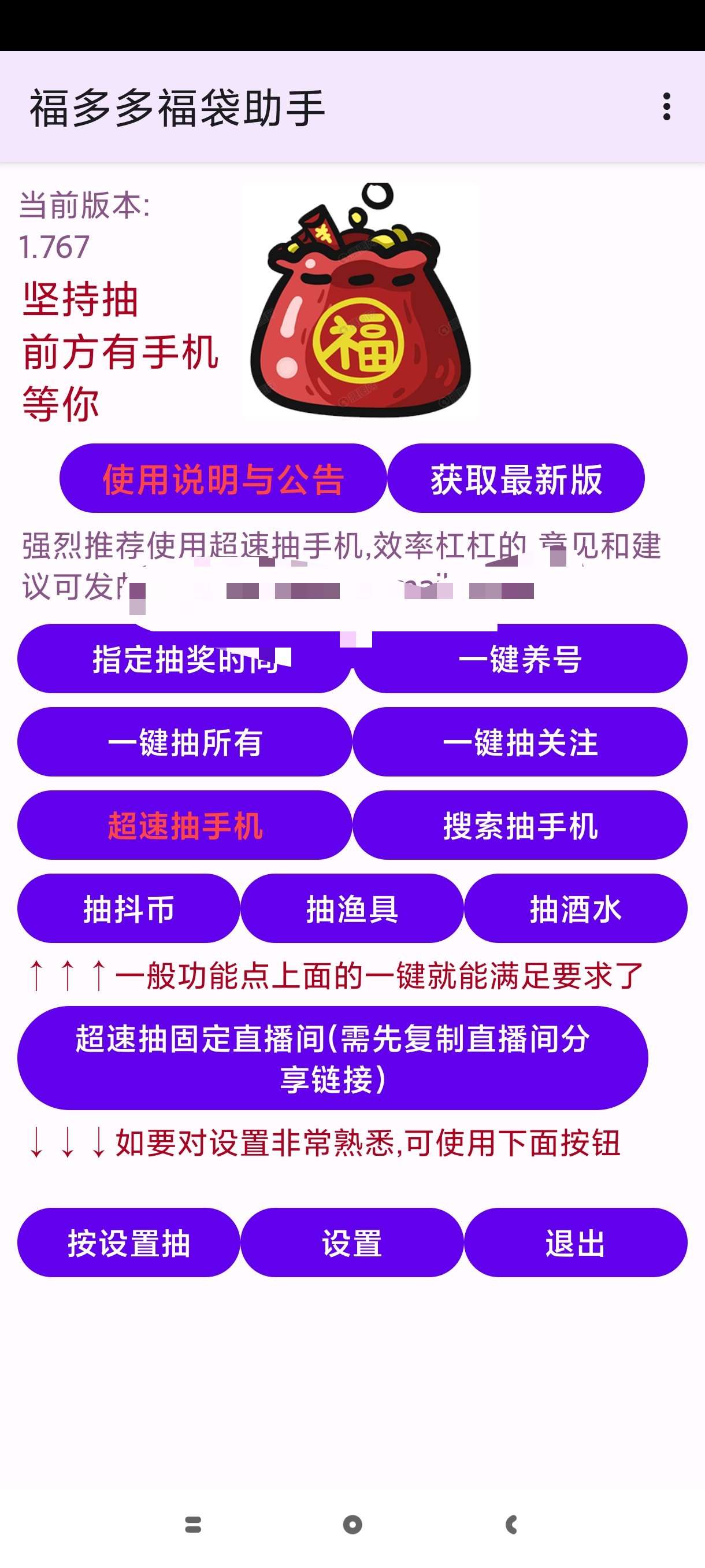This screenshot has height=1568, width=705.
Task: Open 设置 settings
Action: pyautogui.click(x=352, y=1242)
